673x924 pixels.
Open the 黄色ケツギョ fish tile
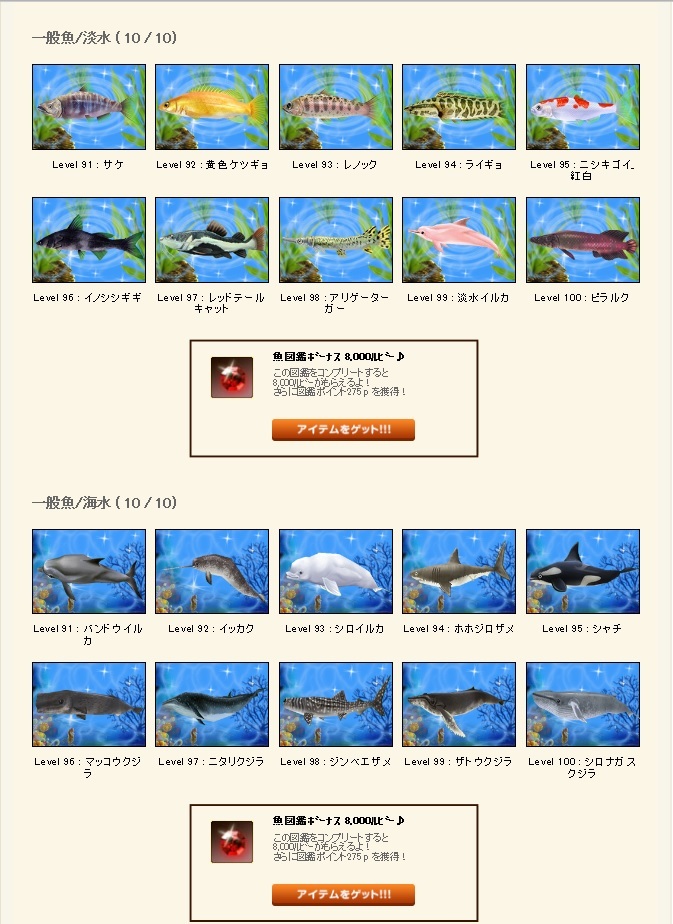[212, 107]
